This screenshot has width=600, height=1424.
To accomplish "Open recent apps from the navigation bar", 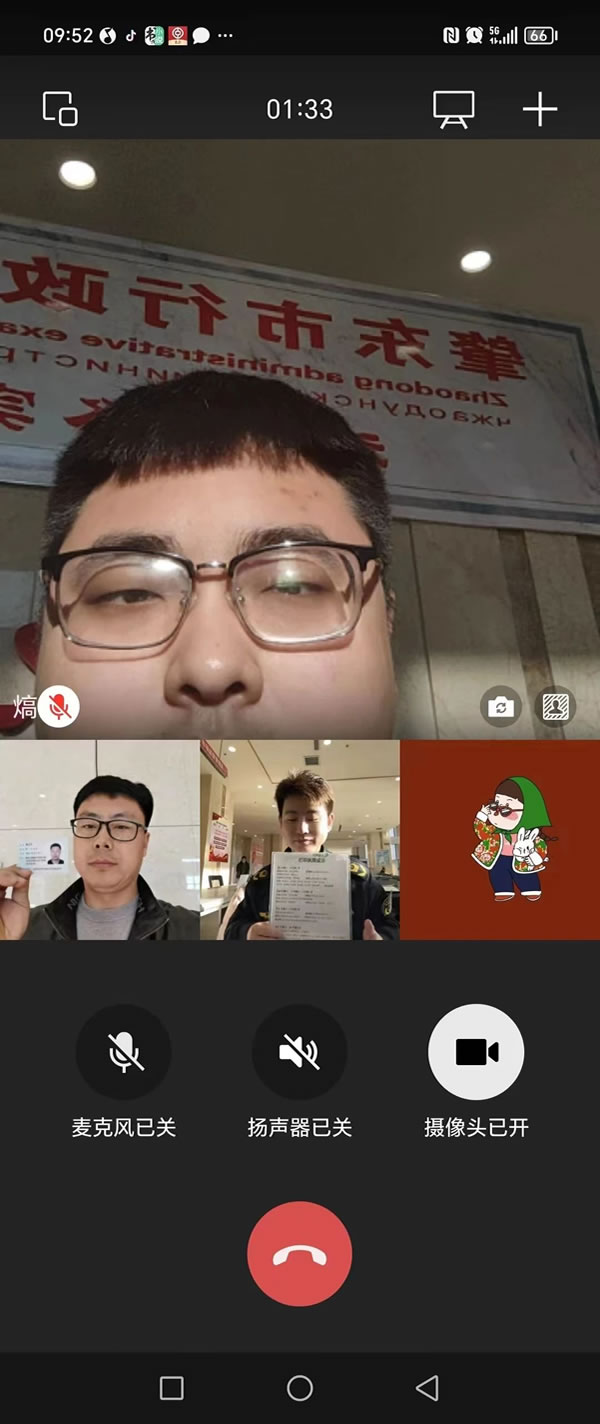I will point(172,1388).
